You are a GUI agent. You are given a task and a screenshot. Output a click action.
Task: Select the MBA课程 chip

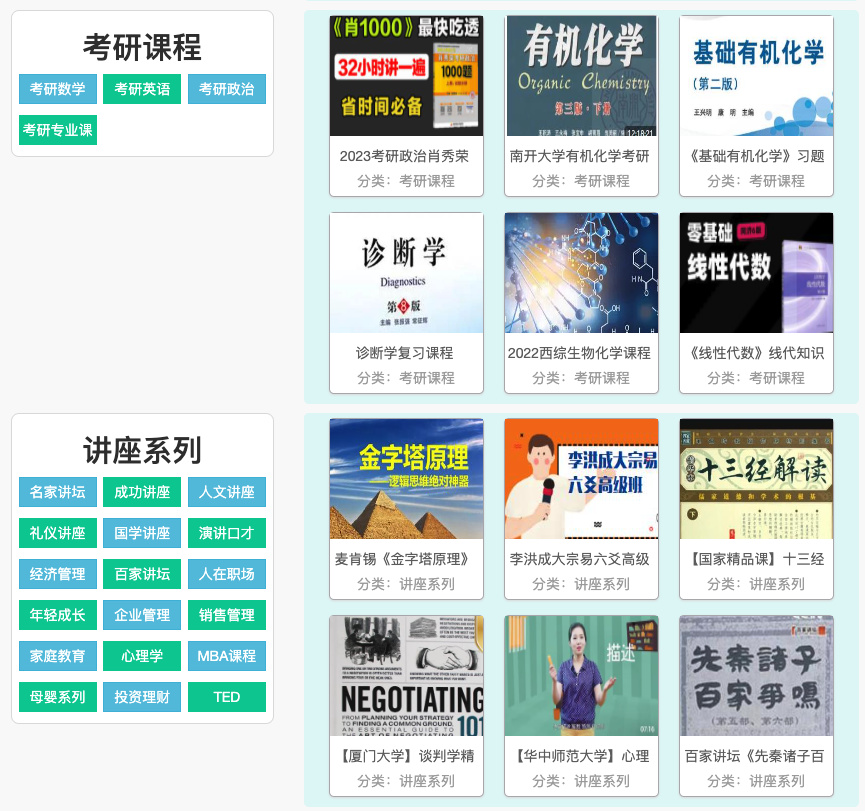tap(226, 656)
